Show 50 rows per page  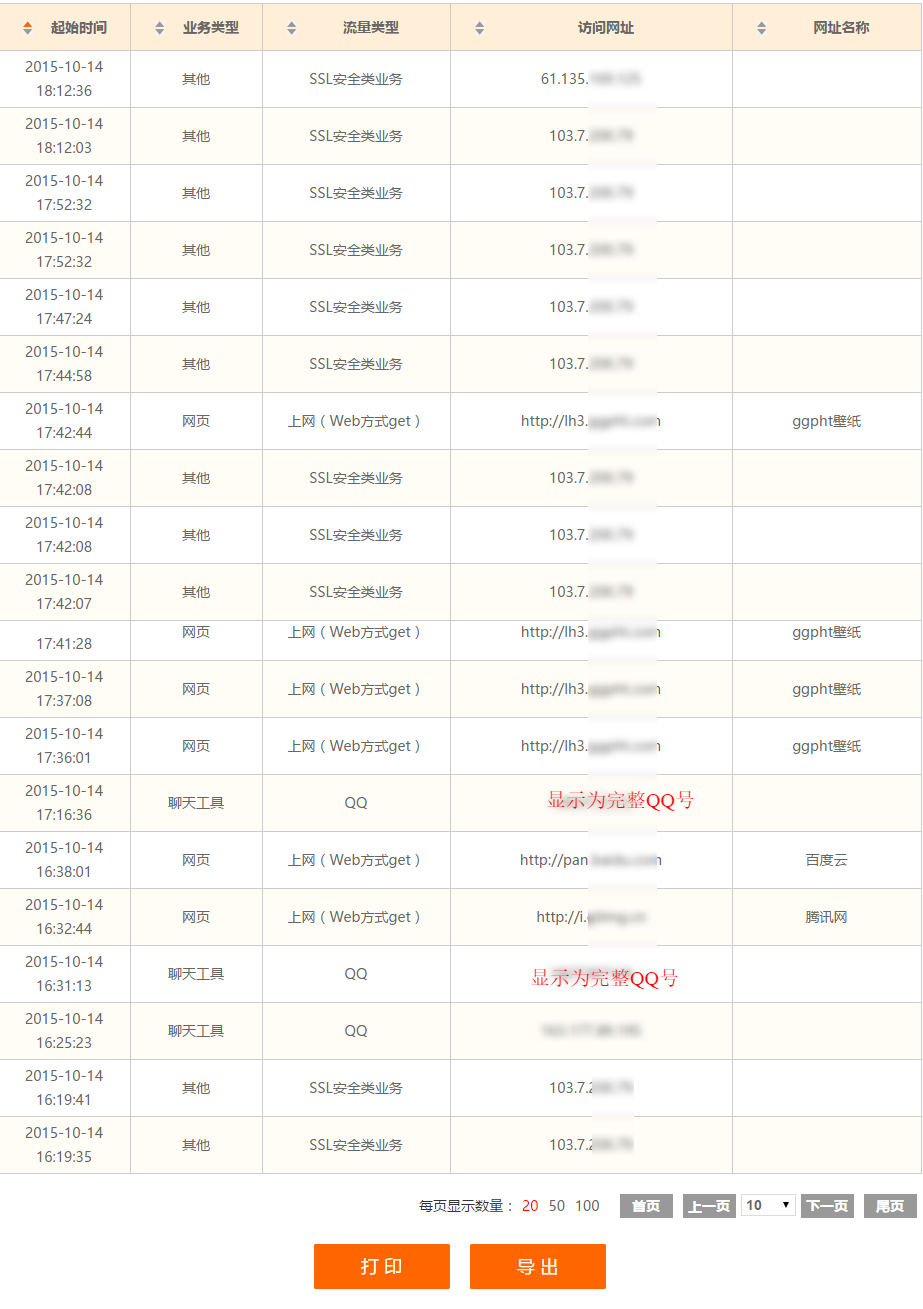(557, 1206)
